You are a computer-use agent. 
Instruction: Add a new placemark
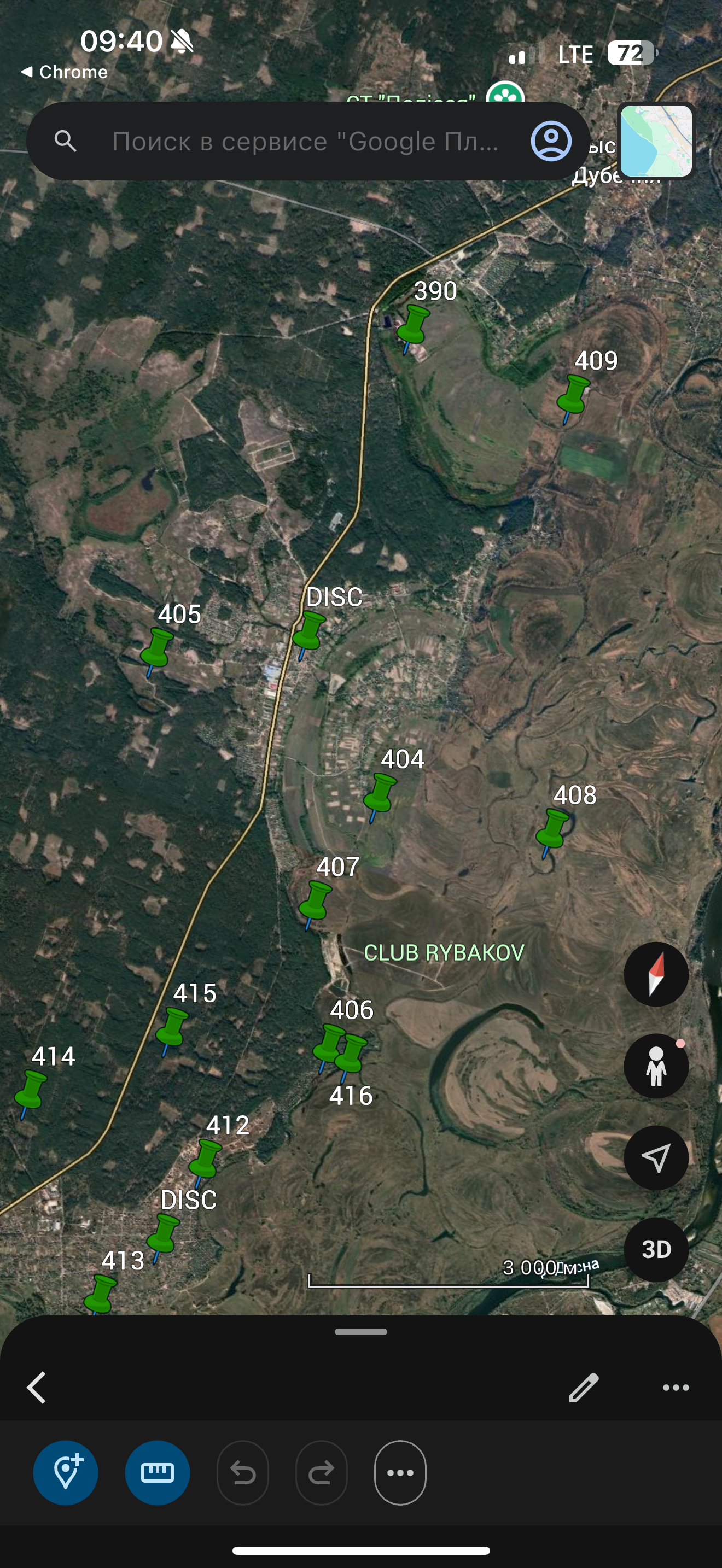coord(66,1472)
